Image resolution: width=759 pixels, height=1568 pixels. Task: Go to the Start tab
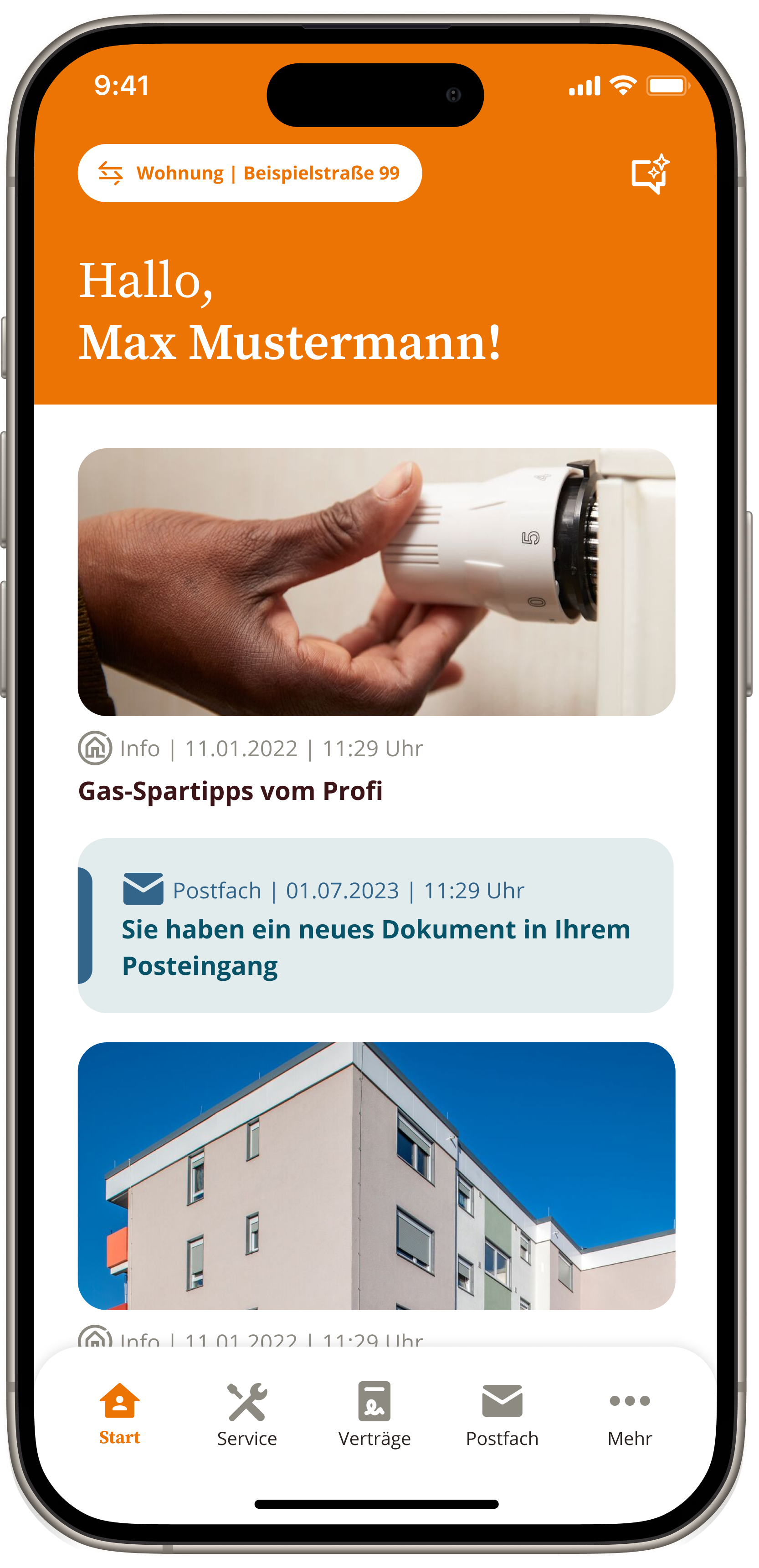pyautogui.click(x=119, y=1412)
